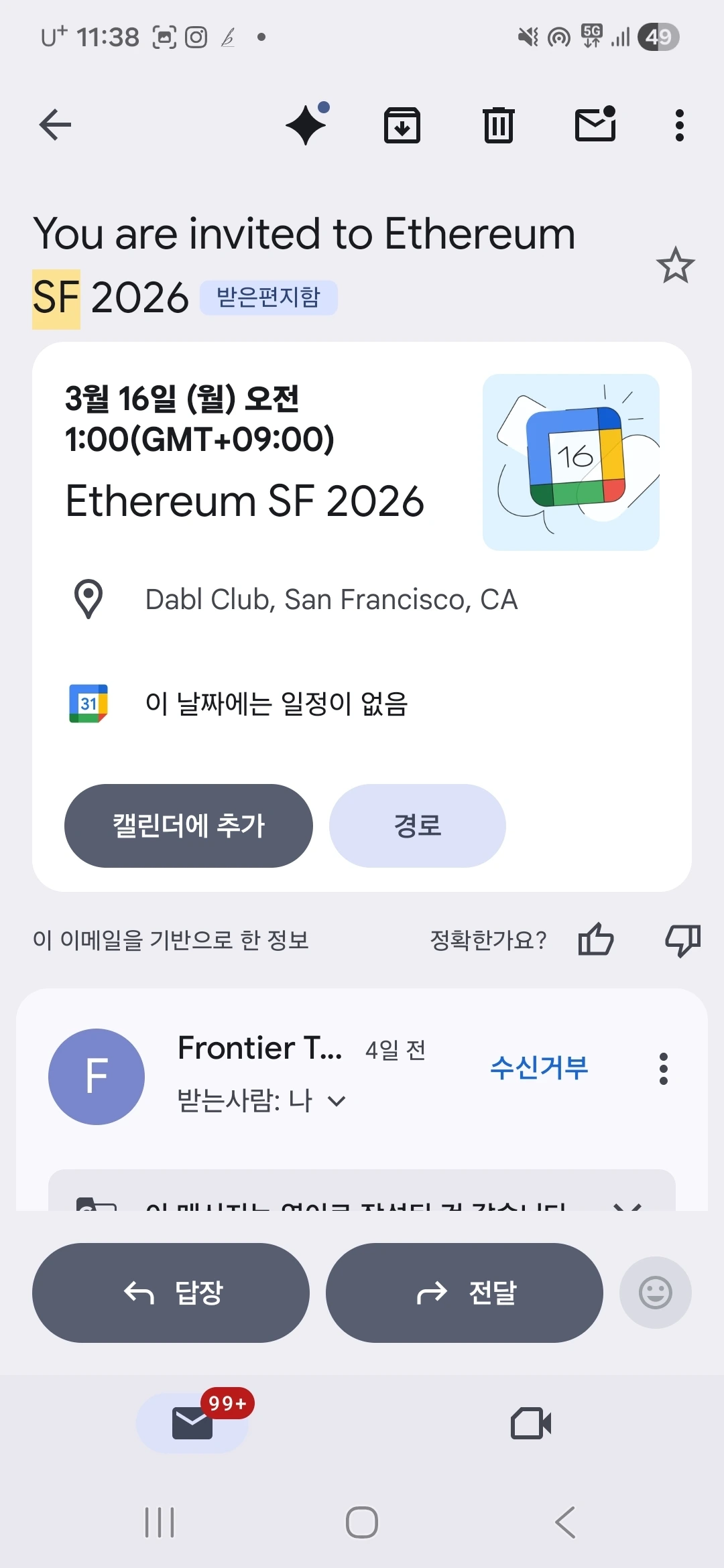
Task: Unsubscribe via 수신거부 link
Action: point(539,1067)
